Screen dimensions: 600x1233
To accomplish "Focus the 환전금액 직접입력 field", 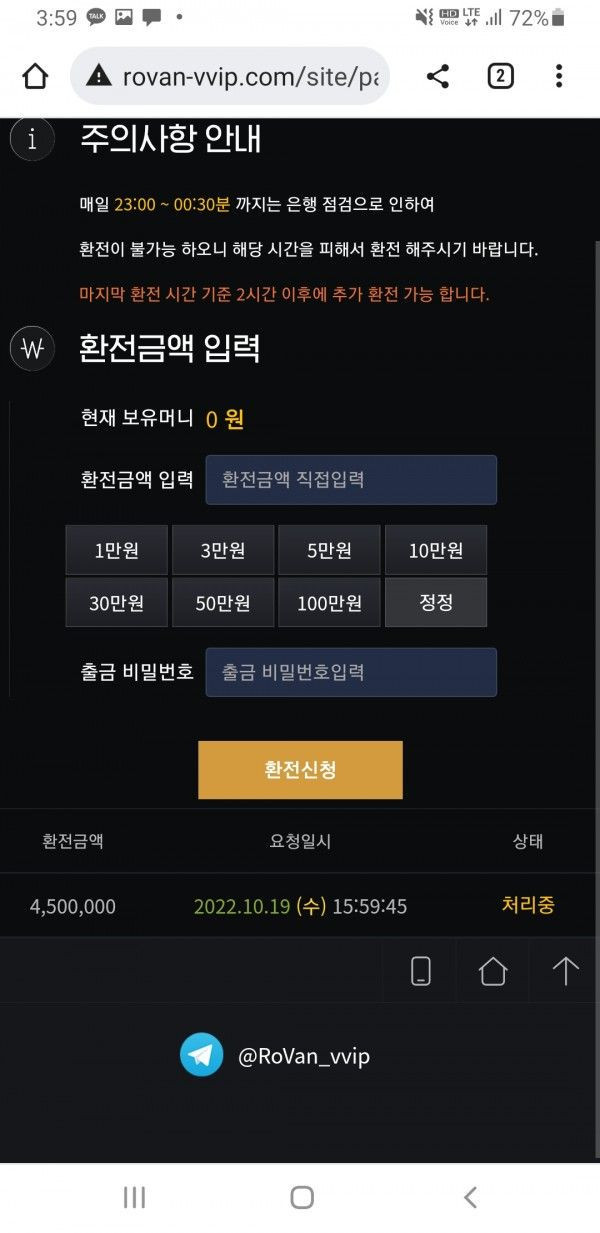I will [351, 480].
